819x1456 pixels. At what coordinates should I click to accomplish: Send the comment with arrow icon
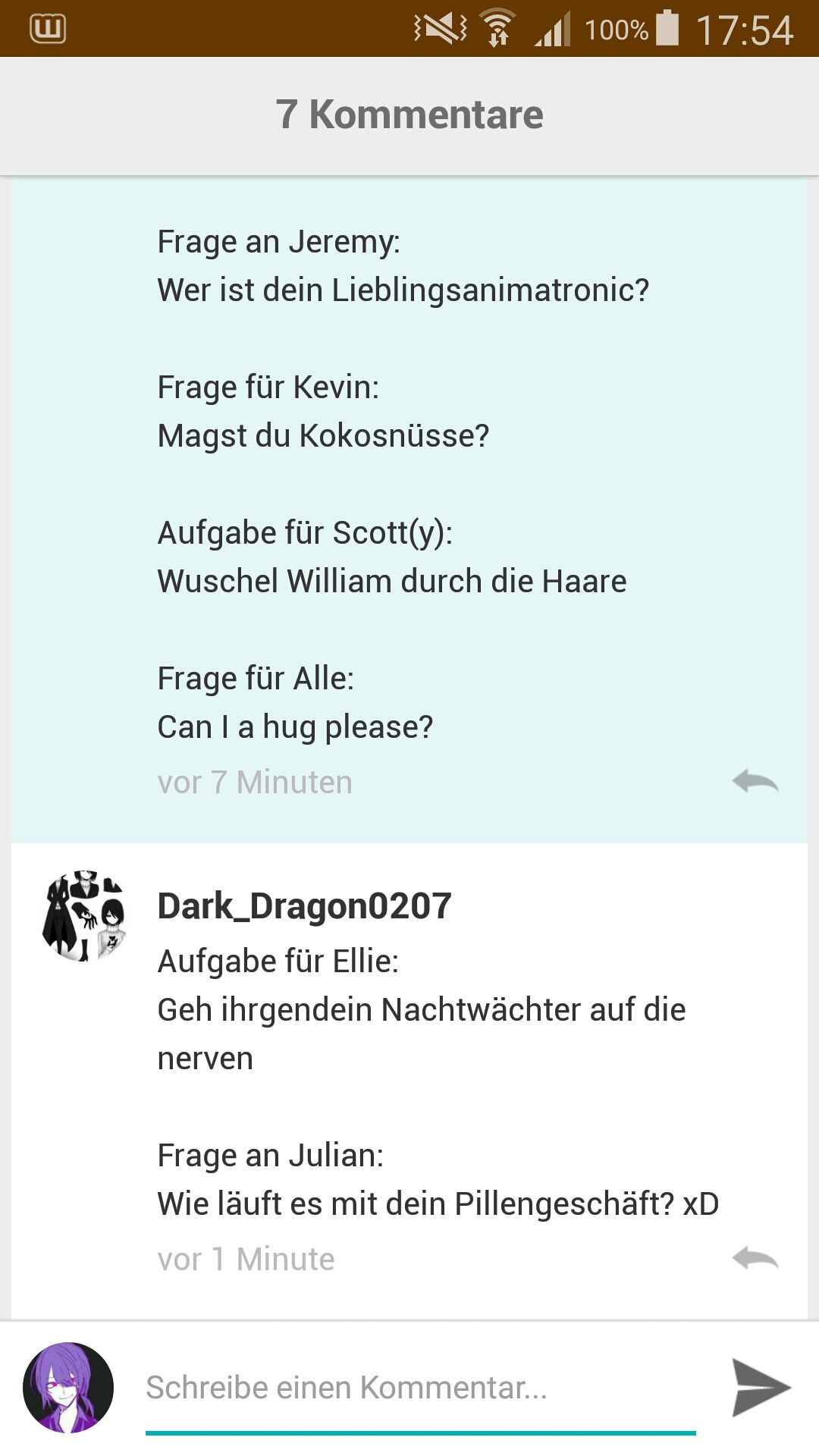pyautogui.click(x=761, y=1388)
